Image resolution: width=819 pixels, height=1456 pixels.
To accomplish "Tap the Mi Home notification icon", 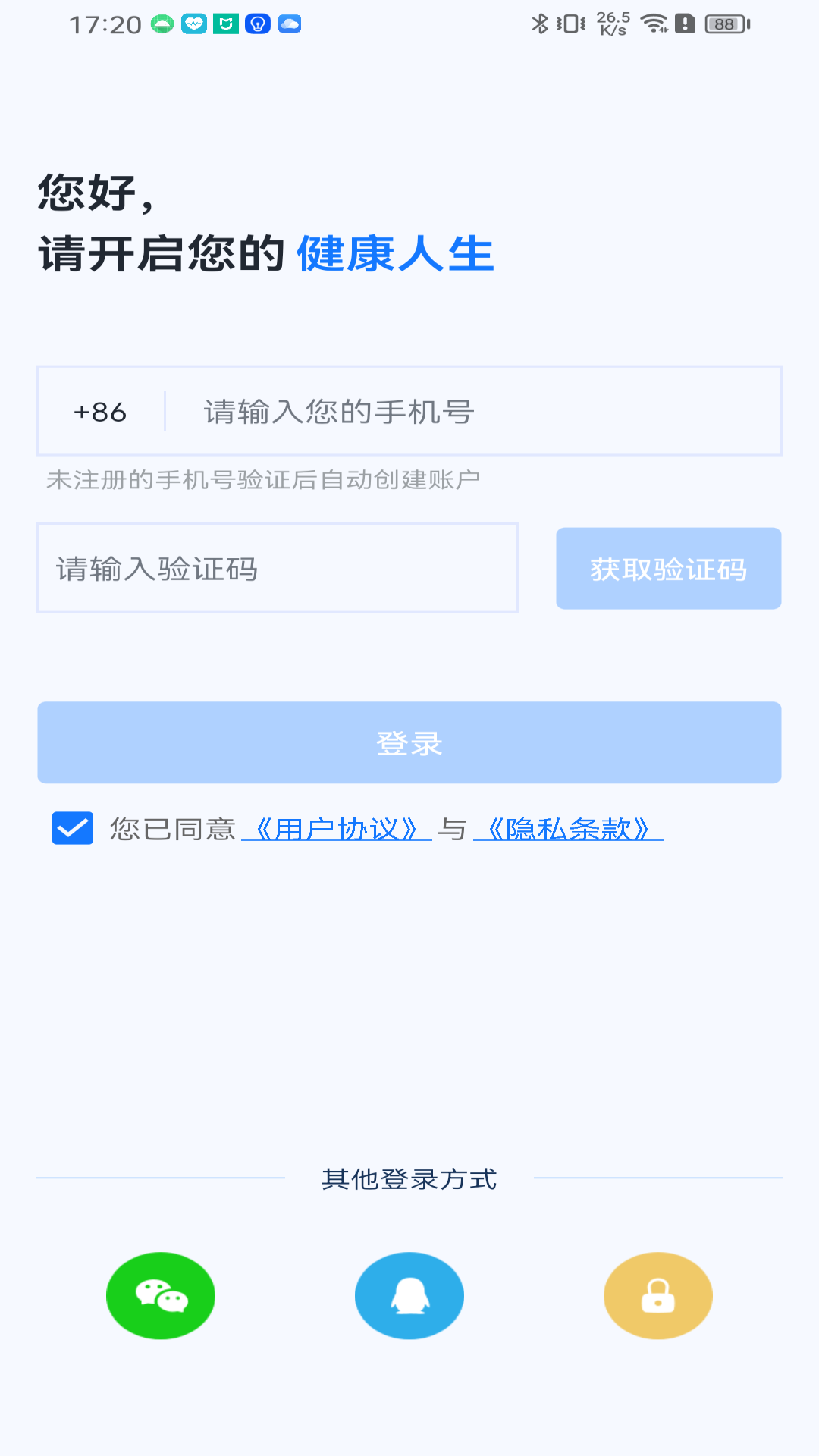I will pyautogui.click(x=227, y=24).
